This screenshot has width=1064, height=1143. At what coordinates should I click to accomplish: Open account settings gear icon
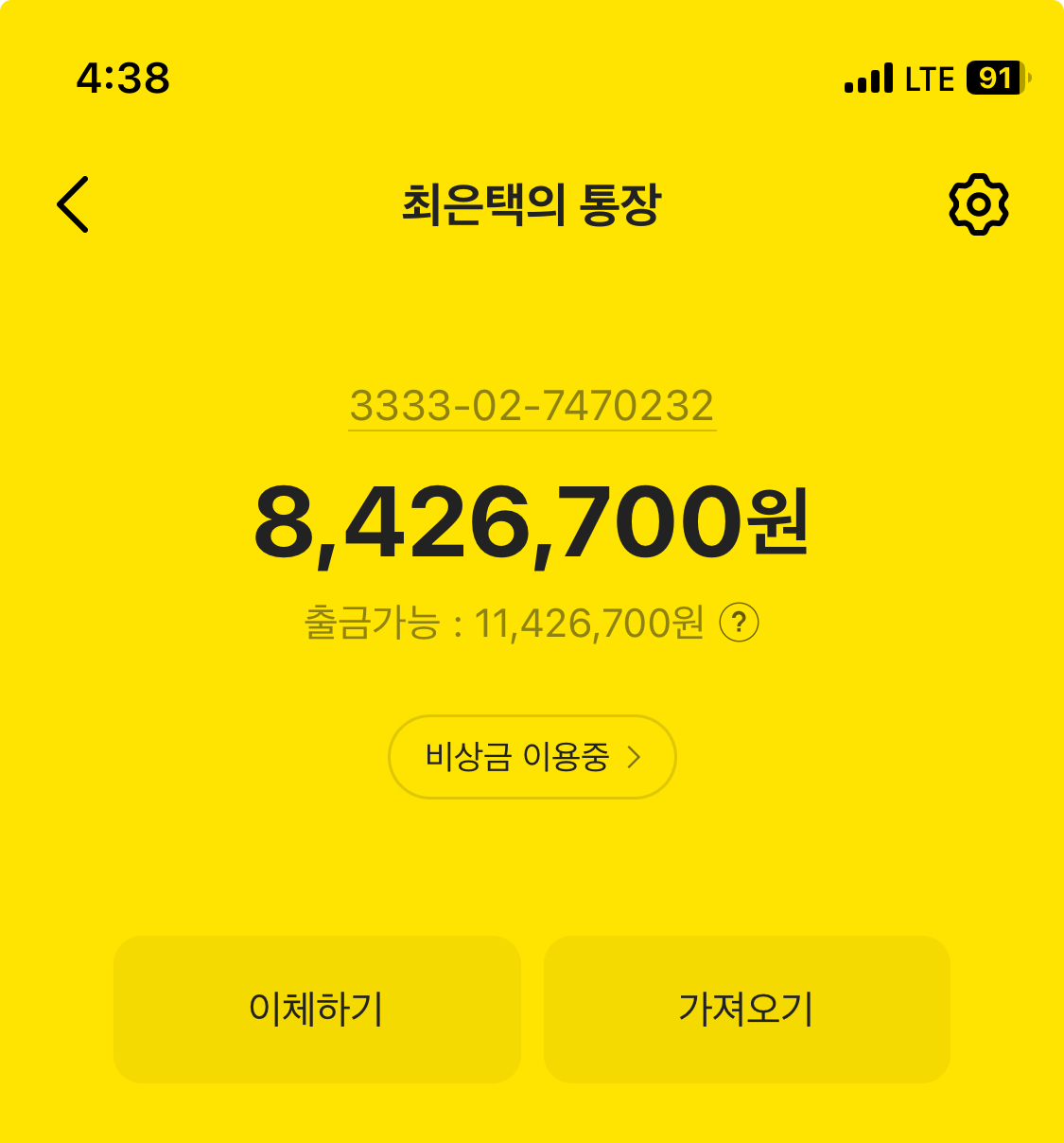(x=978, y=204)
